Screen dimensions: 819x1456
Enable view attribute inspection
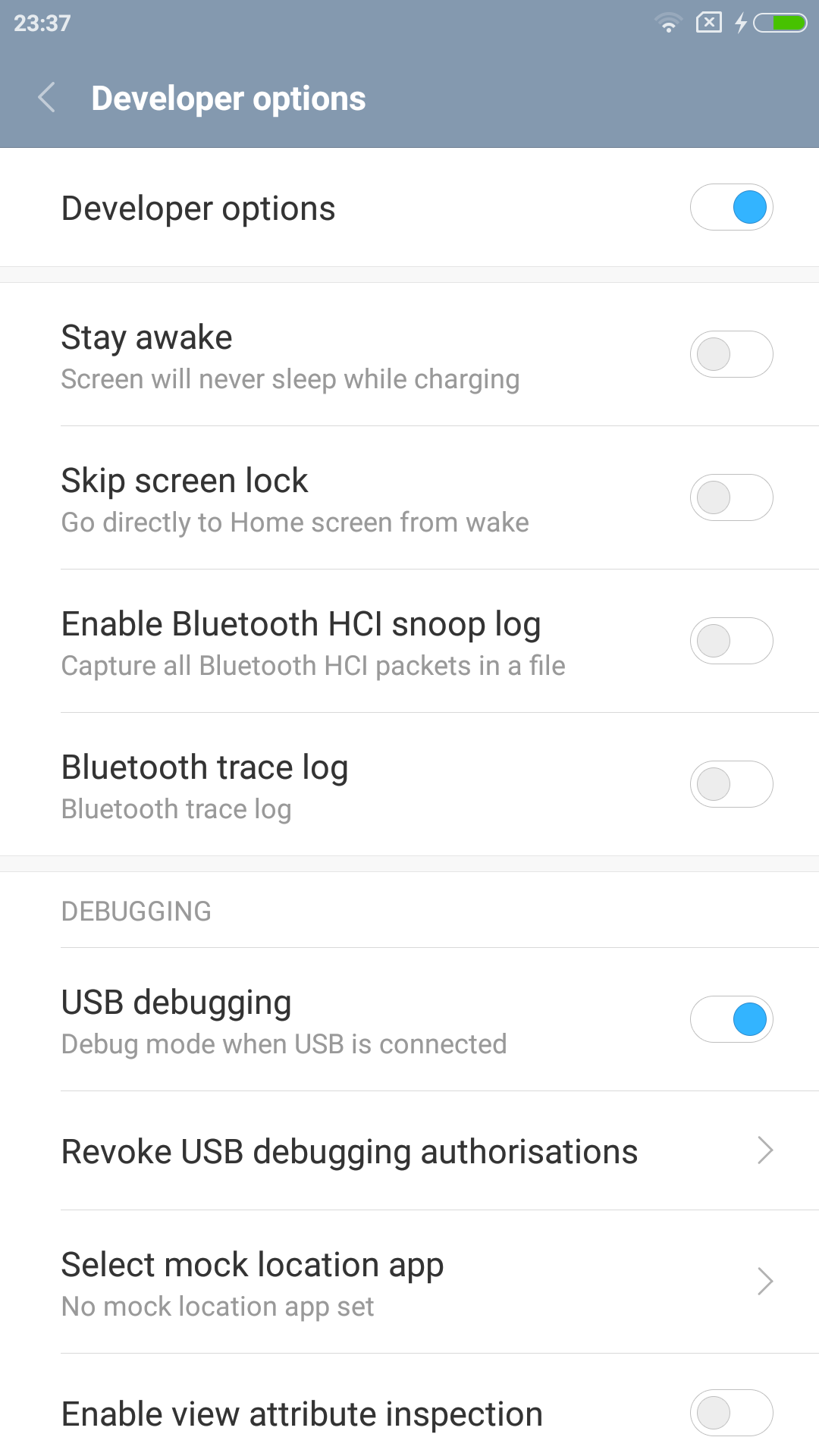(731, 1413)
